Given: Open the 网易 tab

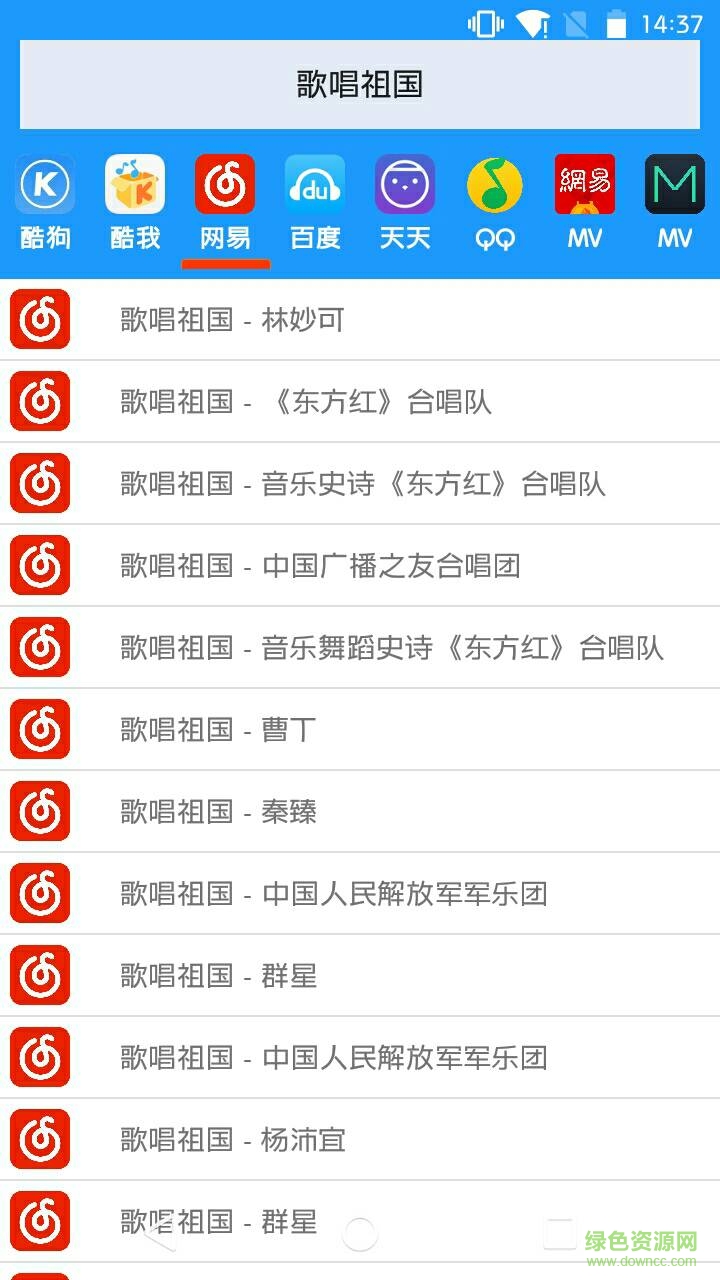Looking at the screenshot, I should 225,202.
